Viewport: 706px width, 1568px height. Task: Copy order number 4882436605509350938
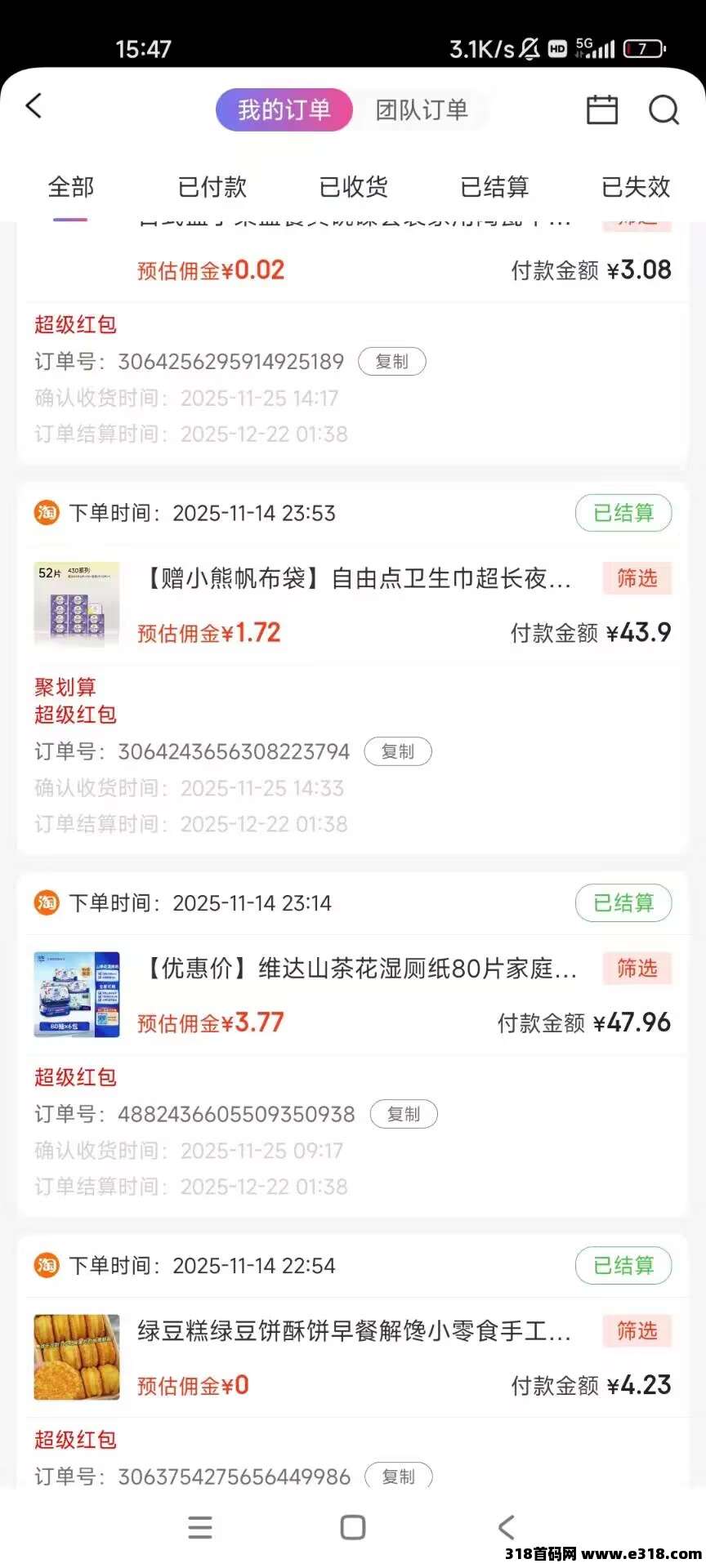pos(404,1115)
